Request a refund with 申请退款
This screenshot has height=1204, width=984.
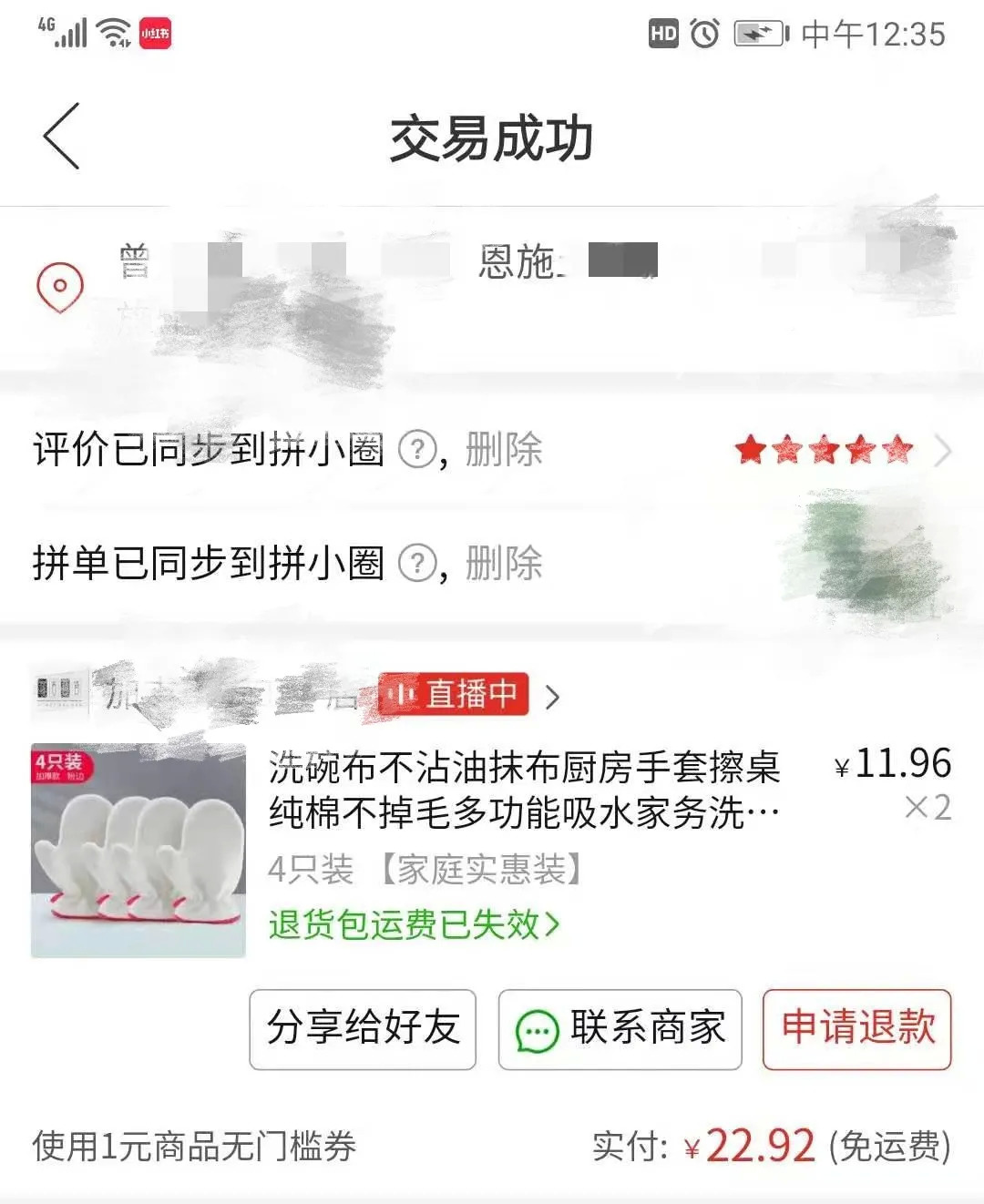coord(856,1029)
